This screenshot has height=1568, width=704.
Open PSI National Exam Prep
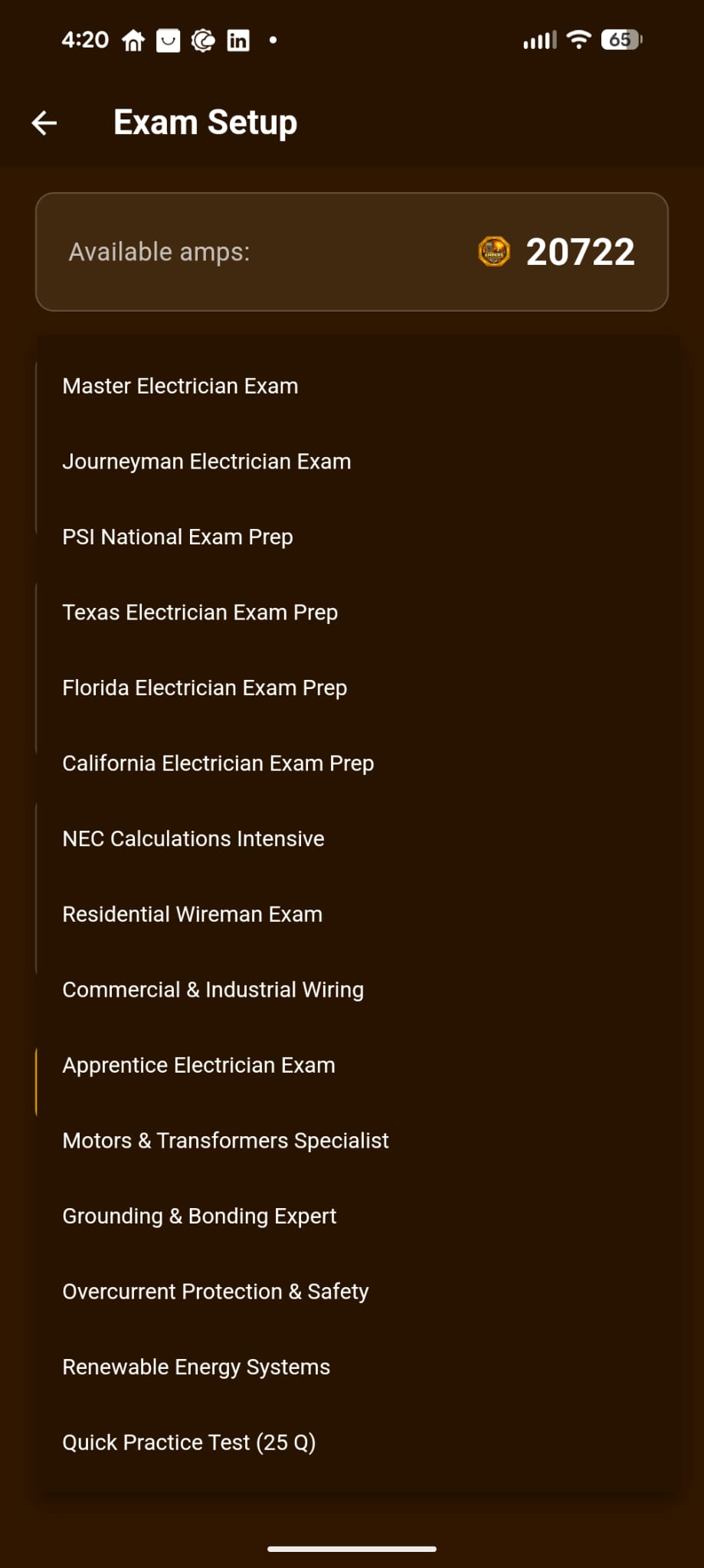click(x=178, y=537)
